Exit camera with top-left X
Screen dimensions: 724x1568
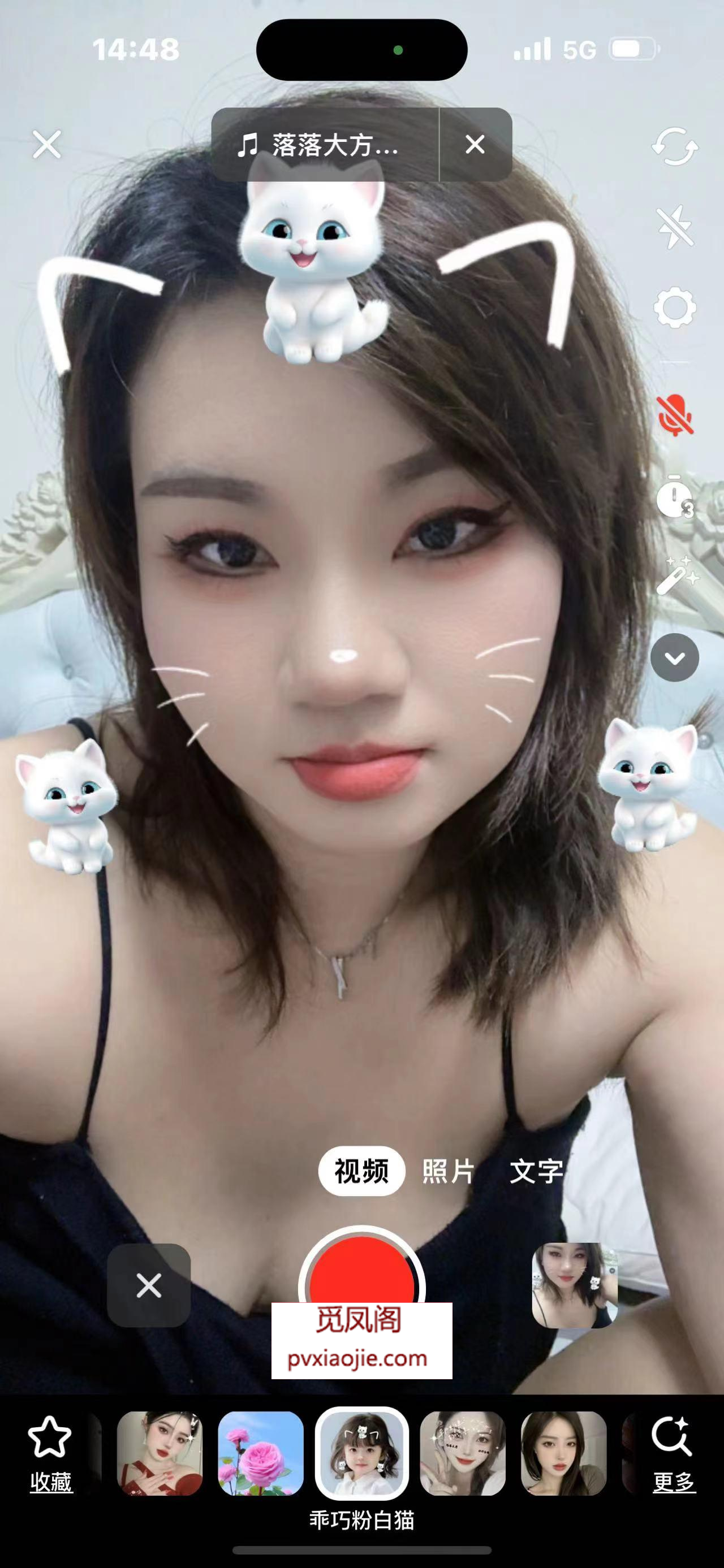point(48,144)
